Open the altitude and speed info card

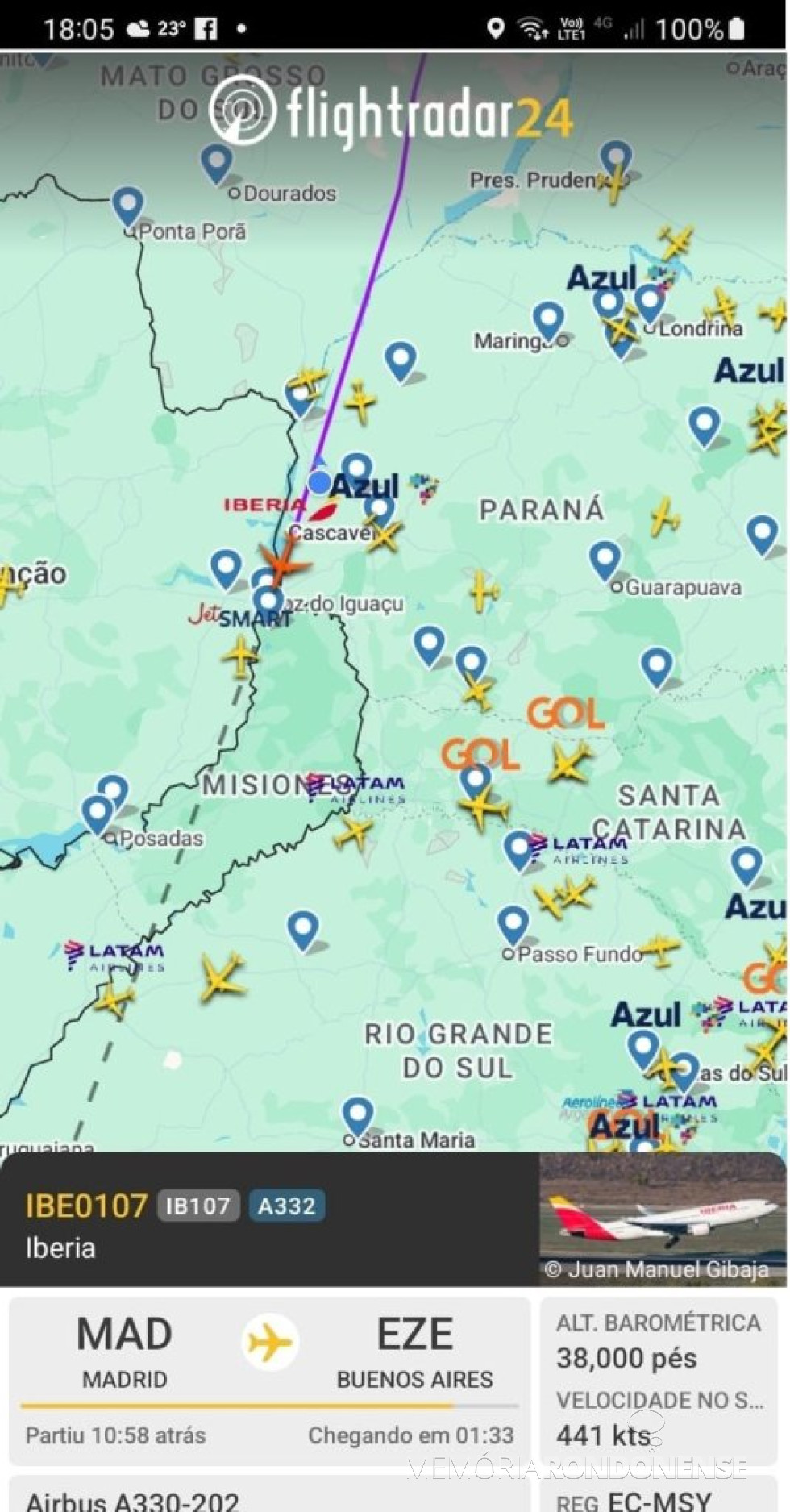pyautogui.click(x=658, y=1381)
